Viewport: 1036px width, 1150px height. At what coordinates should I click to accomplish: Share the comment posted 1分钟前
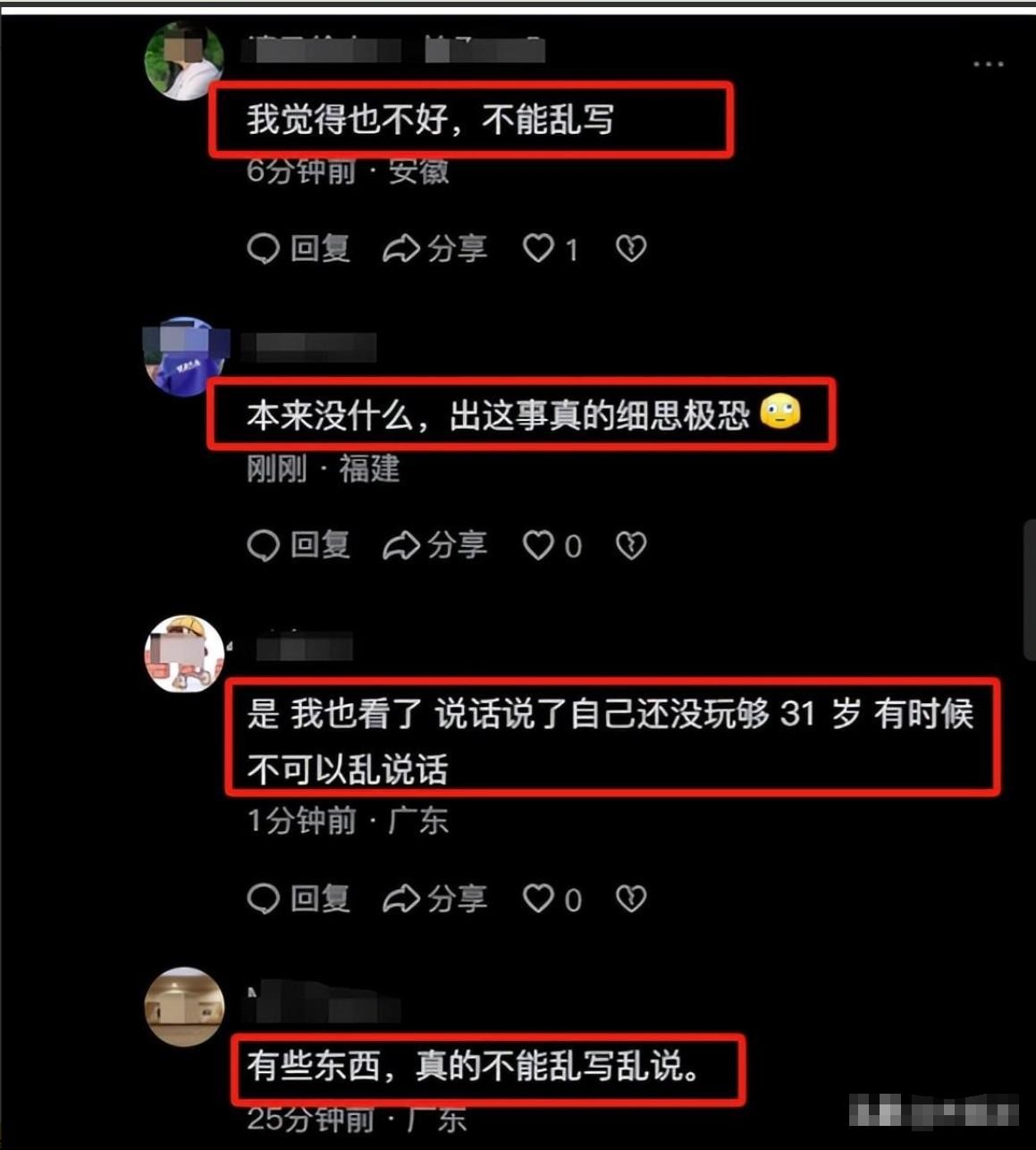tap(435, 898)
